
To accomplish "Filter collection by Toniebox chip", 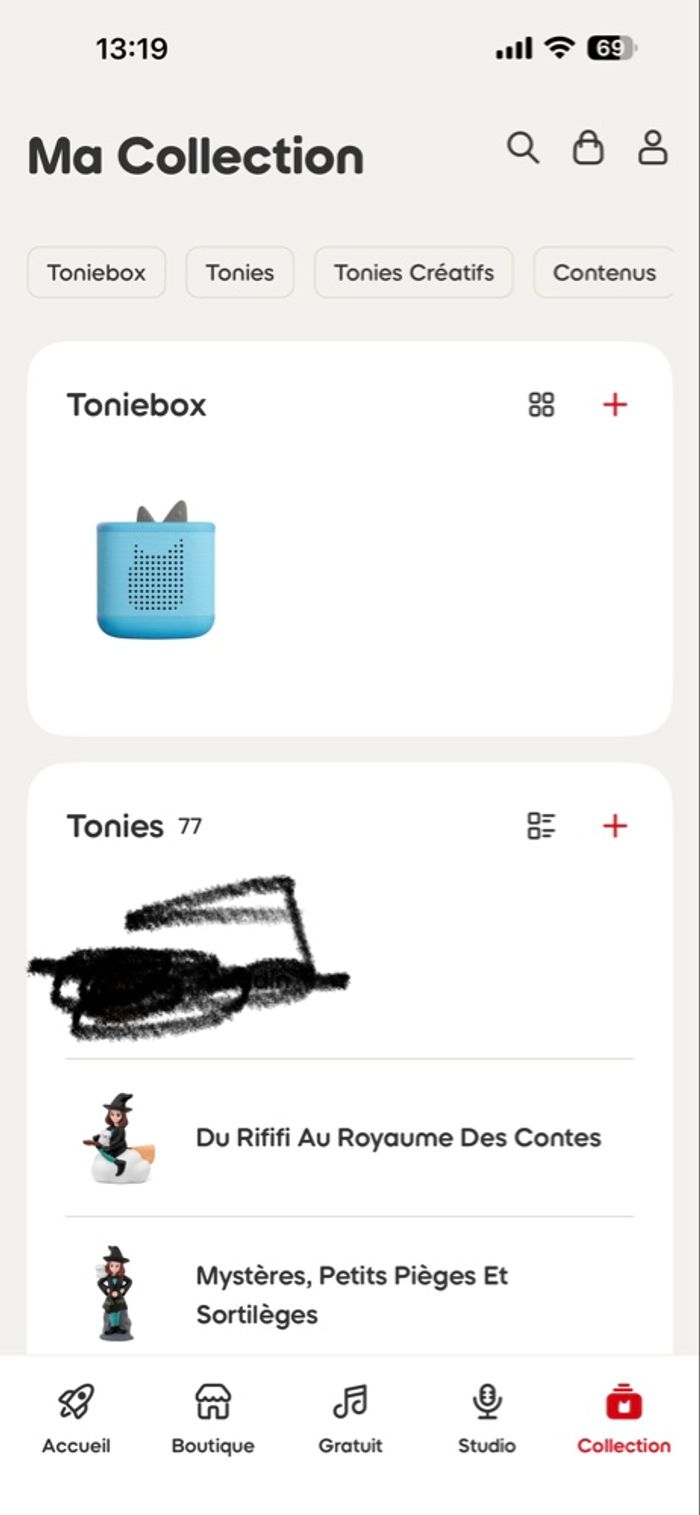I will (x=96, y=272).
